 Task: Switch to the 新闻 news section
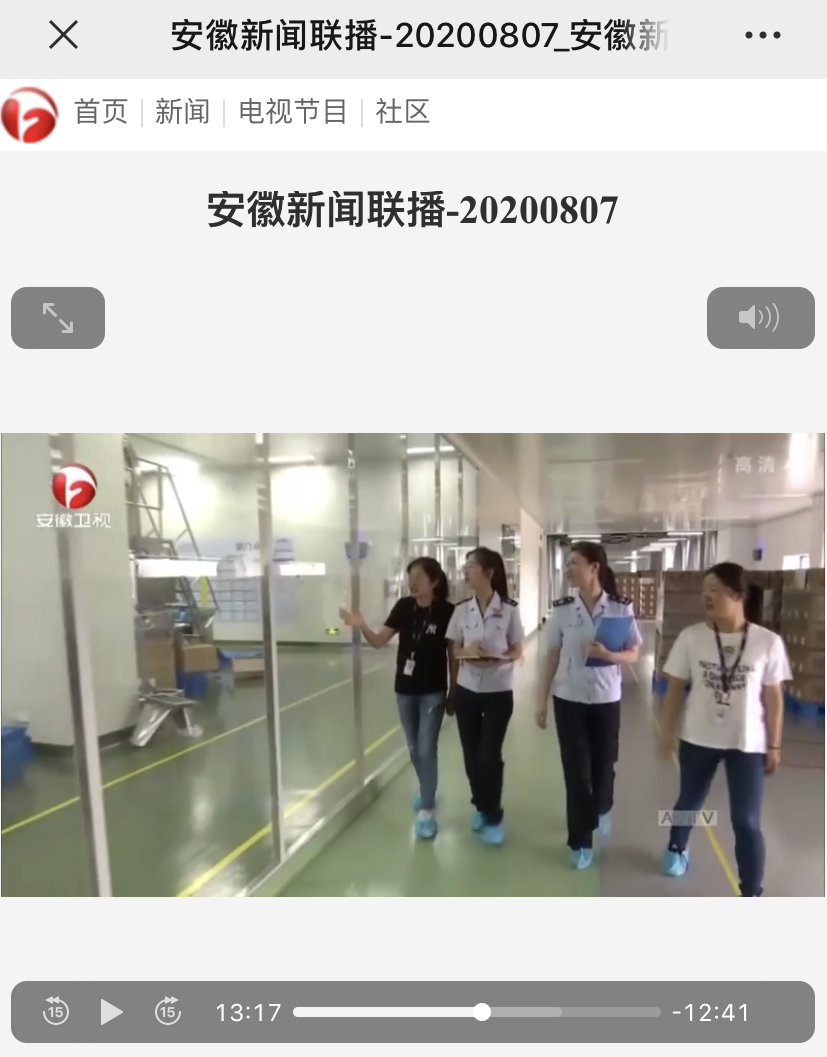click(x=182, y=112)
